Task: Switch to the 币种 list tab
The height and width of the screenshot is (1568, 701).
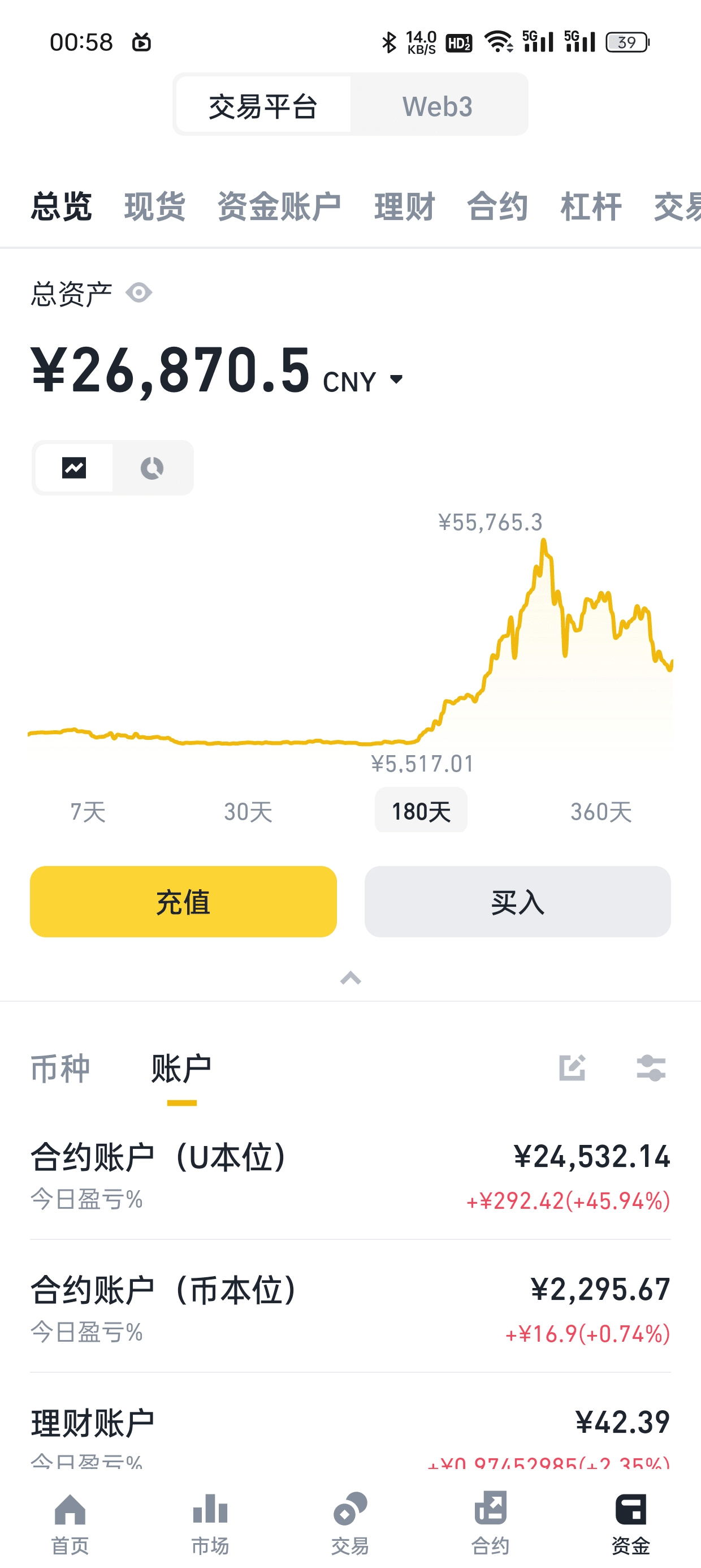Action: click(x=60, y=1069)
